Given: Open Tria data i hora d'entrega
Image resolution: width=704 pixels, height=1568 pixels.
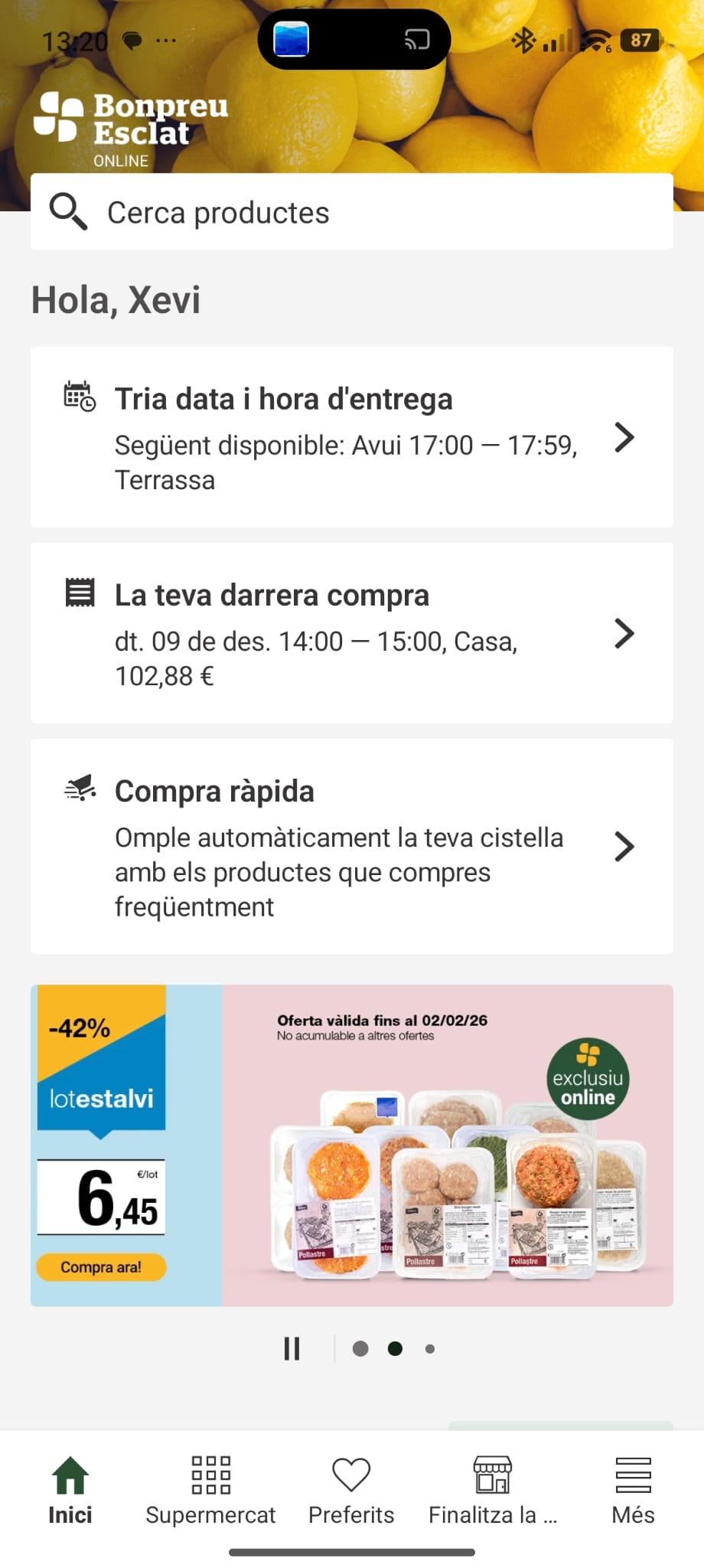Looking at the screenshot, I should 352,437.
